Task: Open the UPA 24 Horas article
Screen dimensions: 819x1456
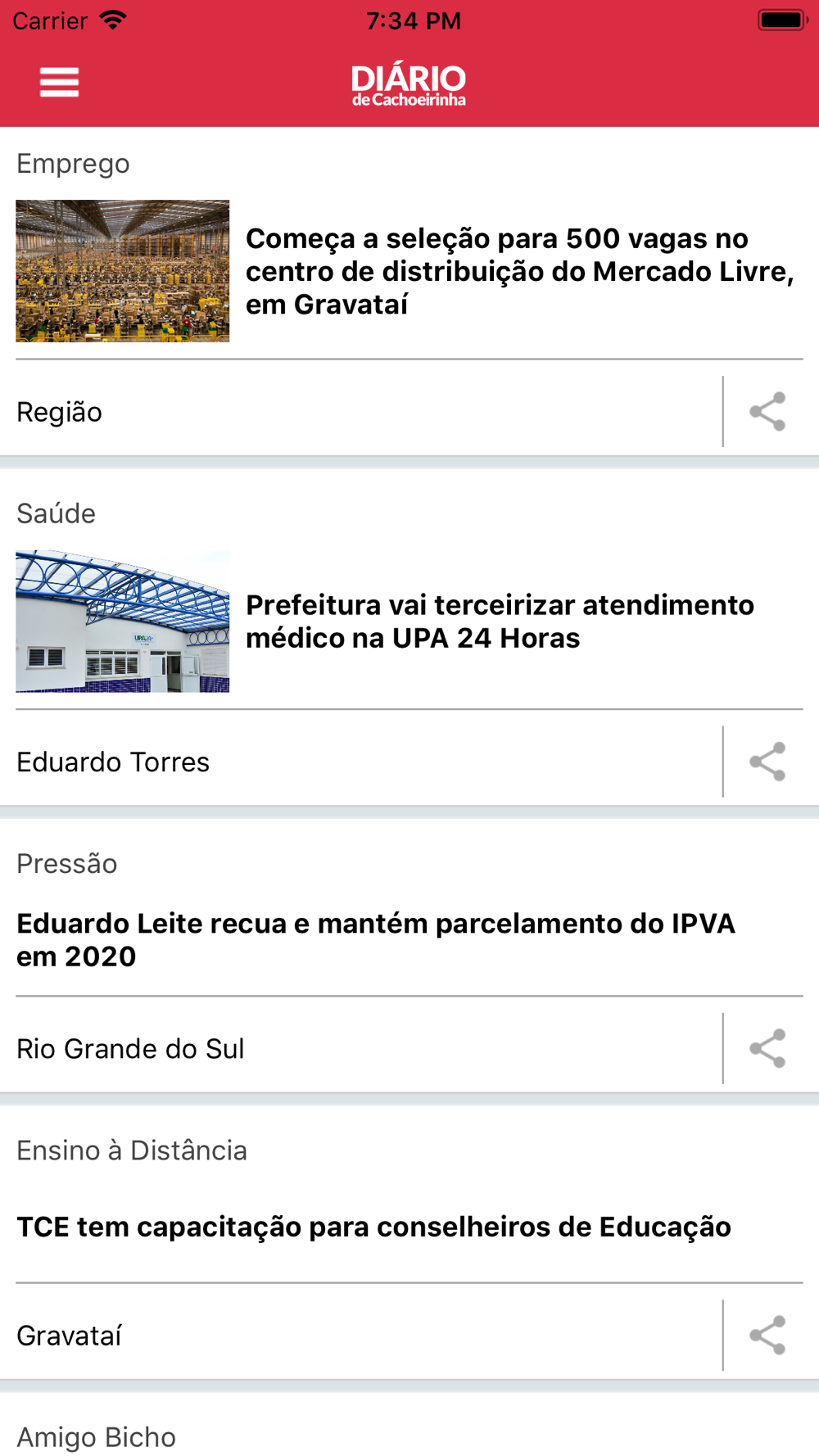Action: 500,622
